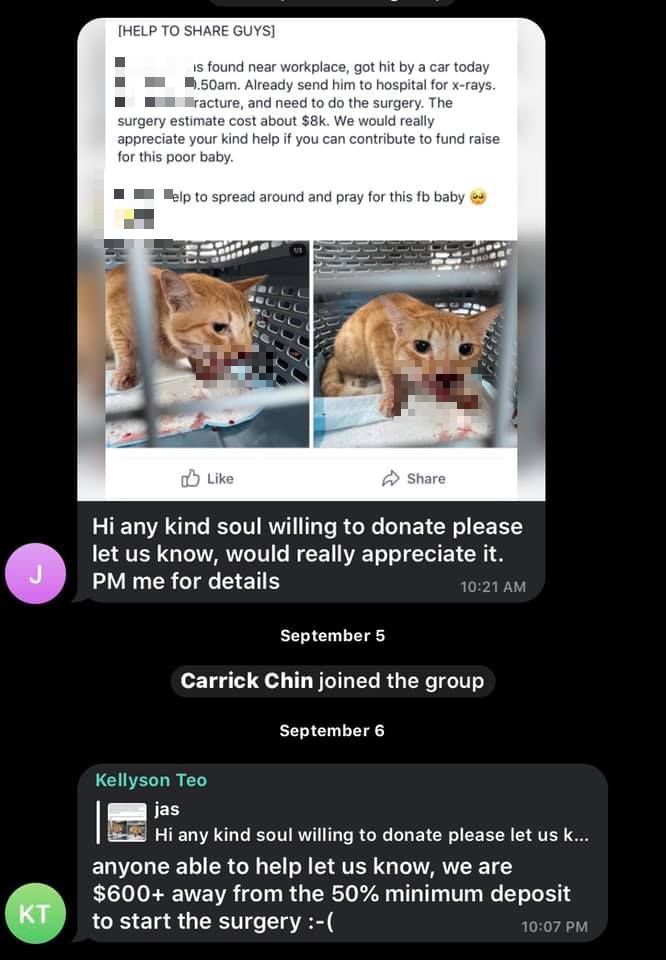
Task: Jump to the quoted message from jas
Action: 350,822
